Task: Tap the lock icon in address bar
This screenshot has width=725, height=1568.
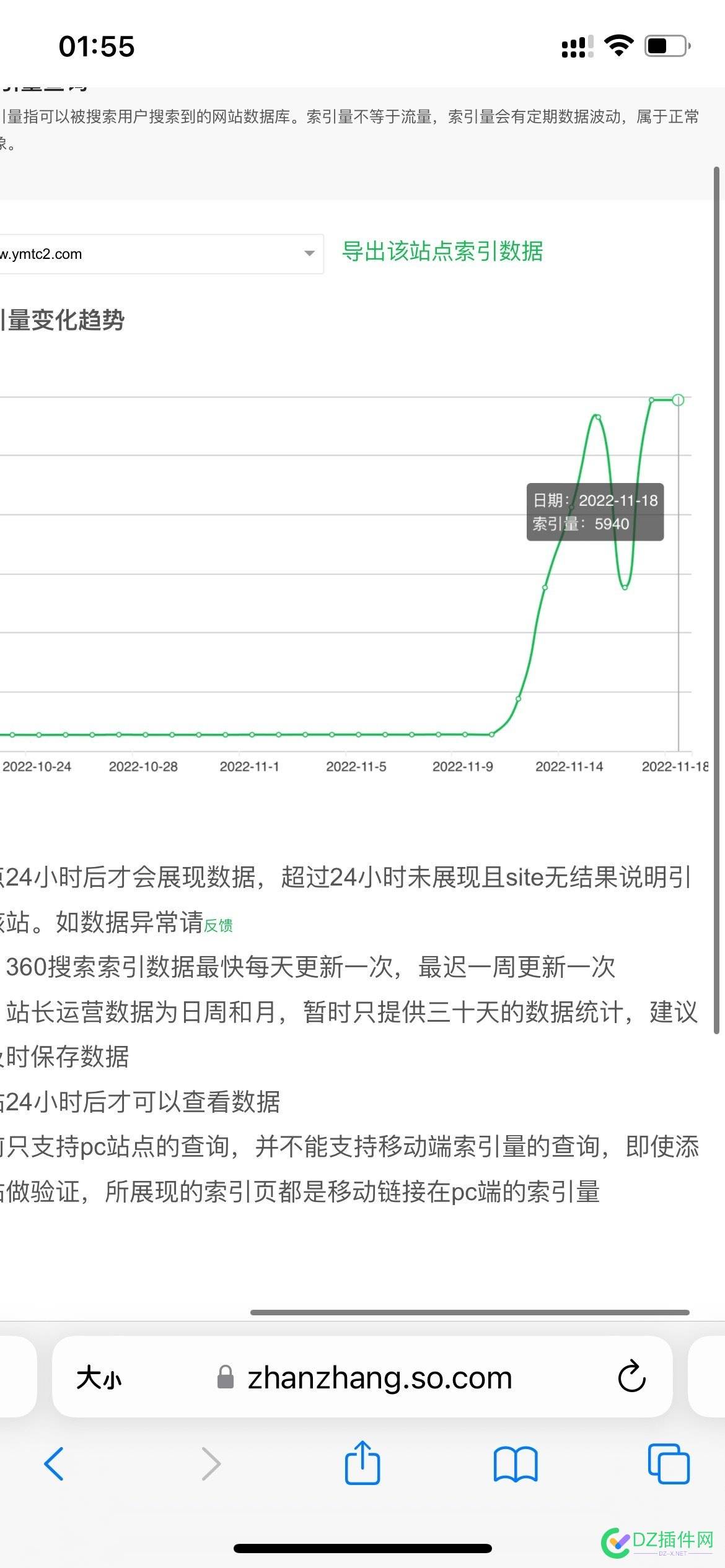Action: (224, 1377)
